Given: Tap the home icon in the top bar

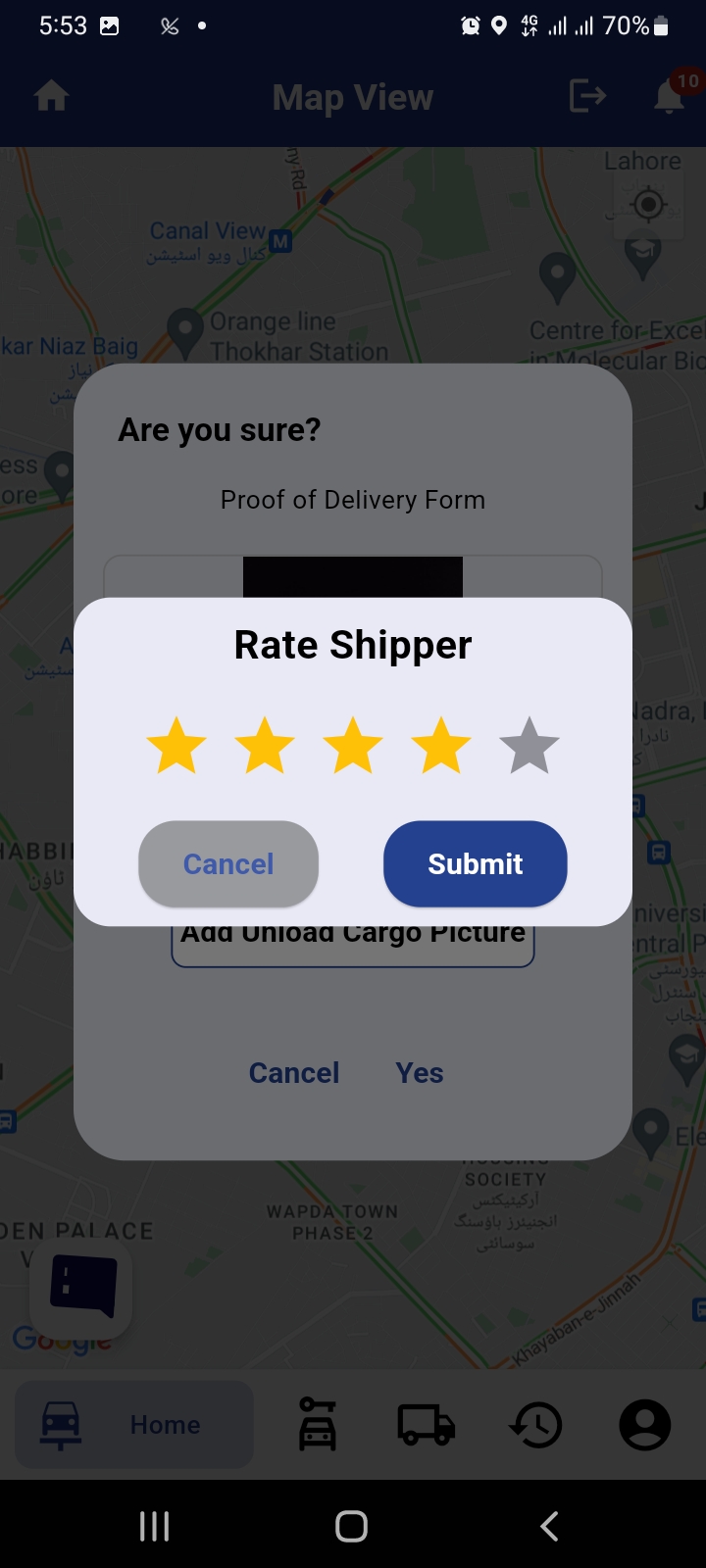Looking at the screenshot, I should click(51, 96).
